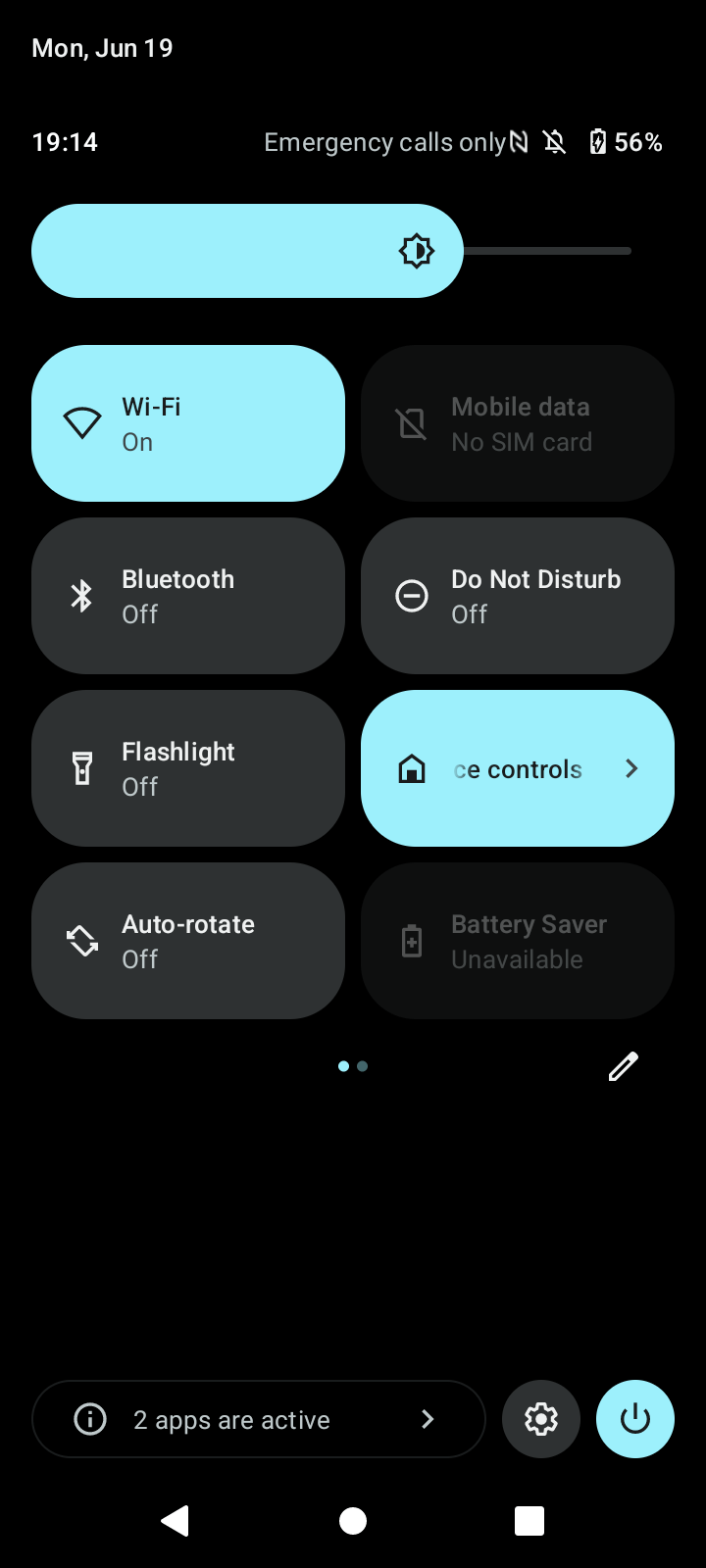Enable Auto-rotate
Viewport: 706px width, 1568px height.
click(x=187, y=941)
